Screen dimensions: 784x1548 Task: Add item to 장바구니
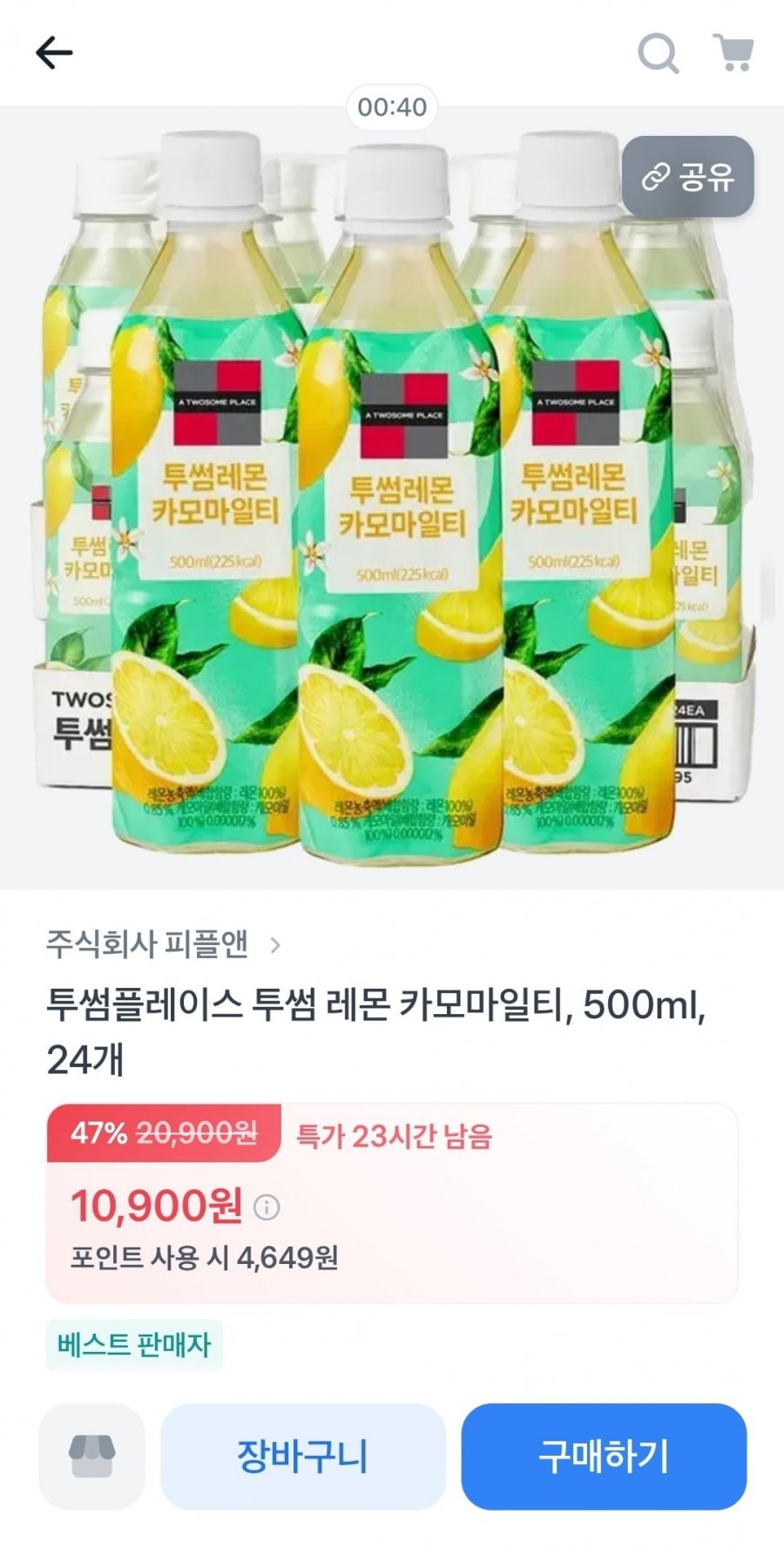(x=303, y=1456)
